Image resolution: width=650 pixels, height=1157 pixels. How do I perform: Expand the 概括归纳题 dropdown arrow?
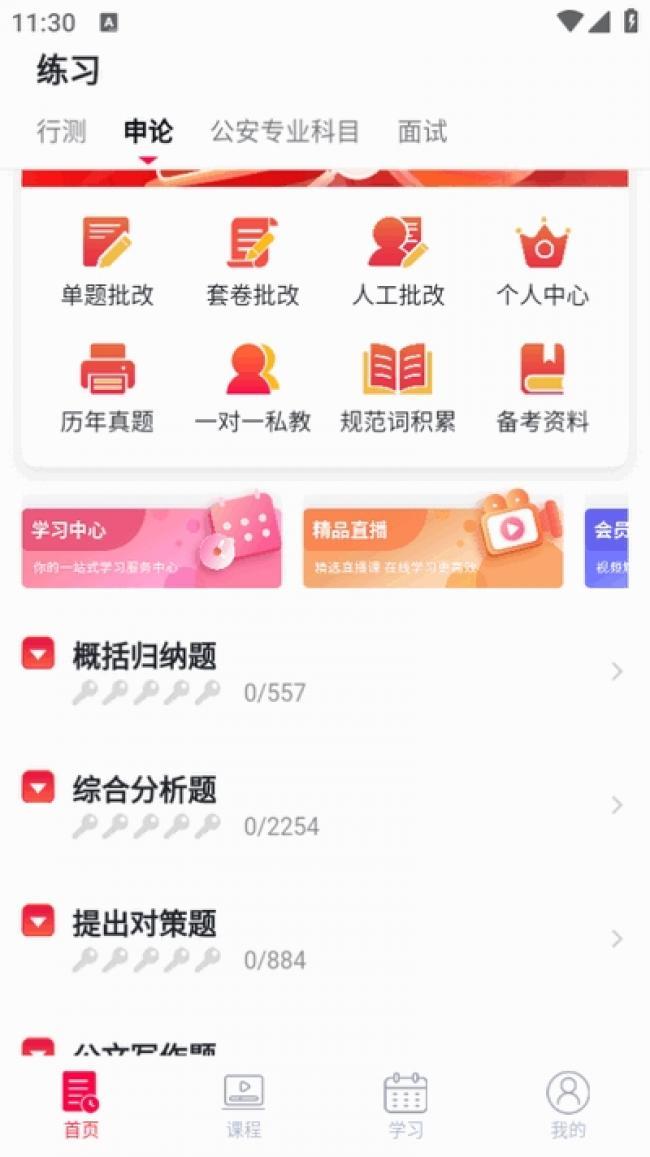38,653
